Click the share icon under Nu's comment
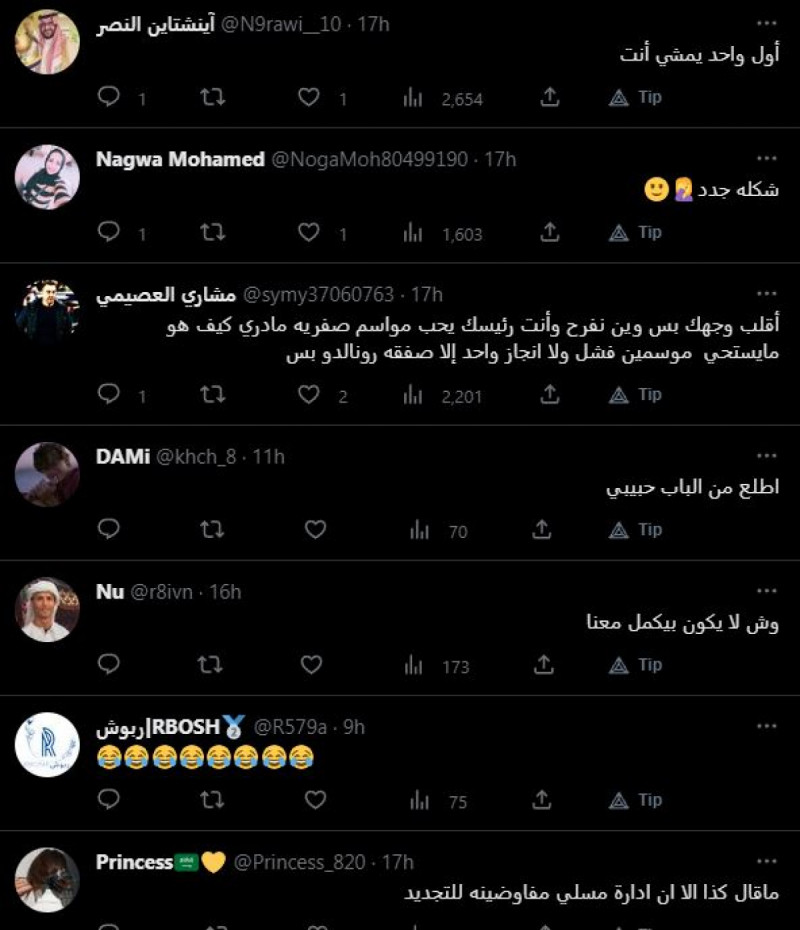The image size is (800, 930). click(x=545, y=664)
